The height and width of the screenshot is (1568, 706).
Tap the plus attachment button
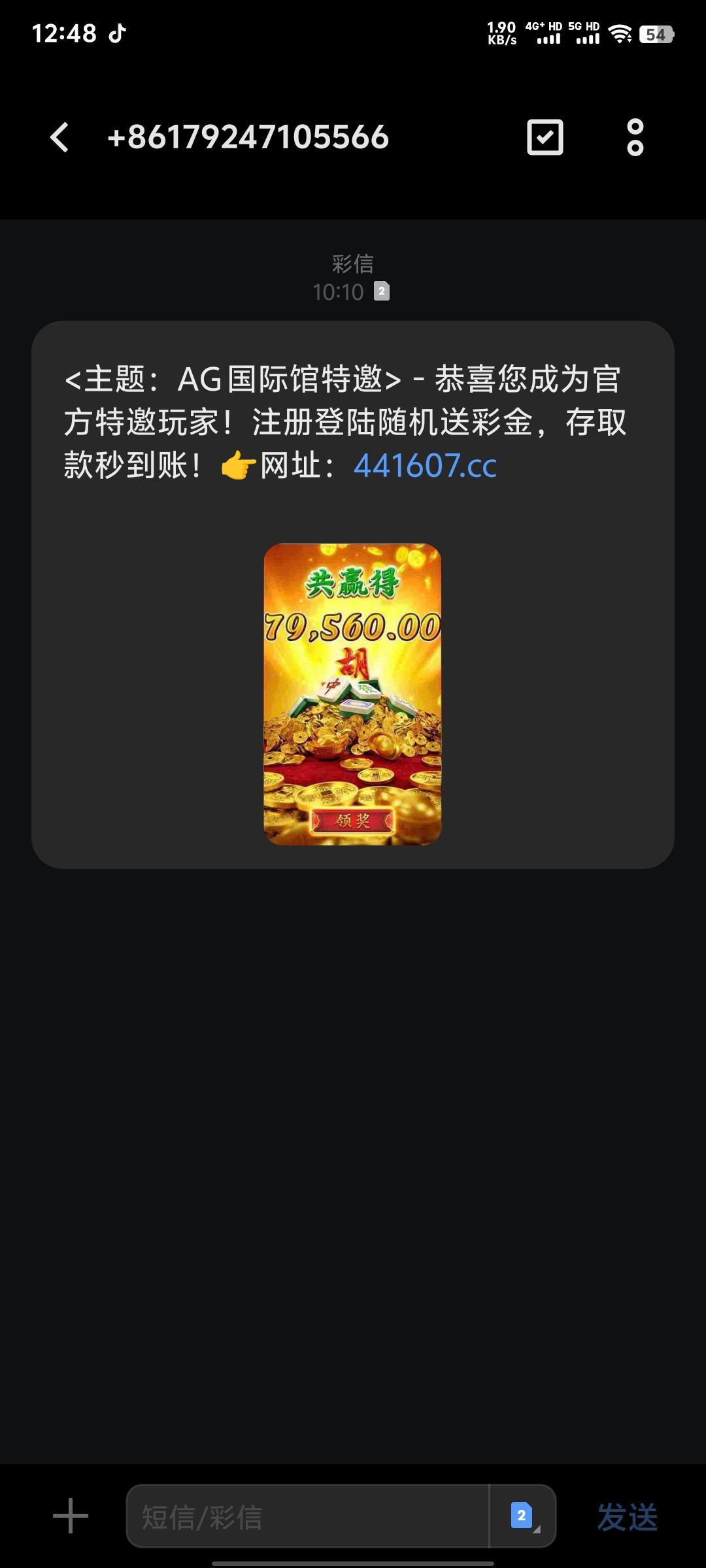click(x=71, y=1516)
